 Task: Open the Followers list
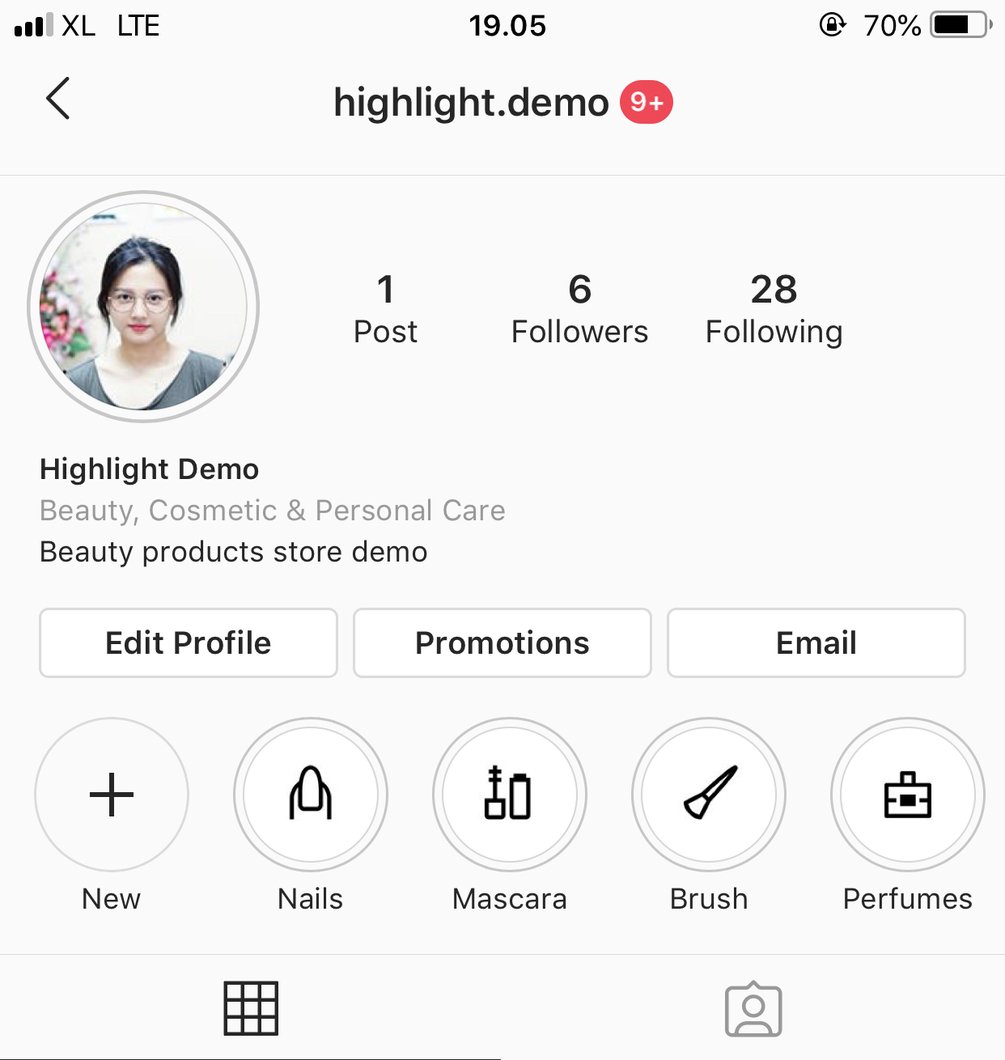579,309
